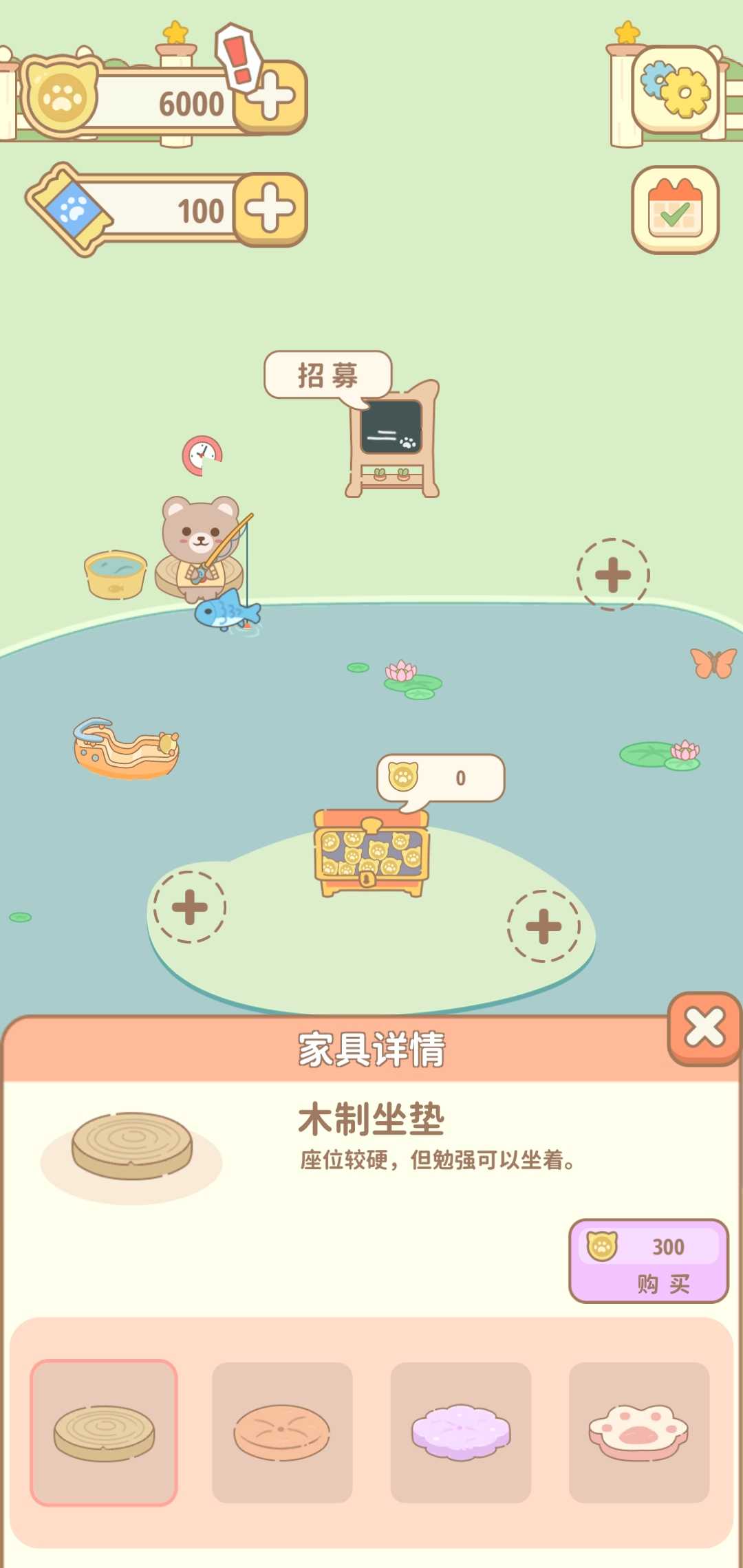743x1568 pixels.
Task: Tap the clock icon above the fishing bear
Action: pyautogui.click(x=200, y=455)
